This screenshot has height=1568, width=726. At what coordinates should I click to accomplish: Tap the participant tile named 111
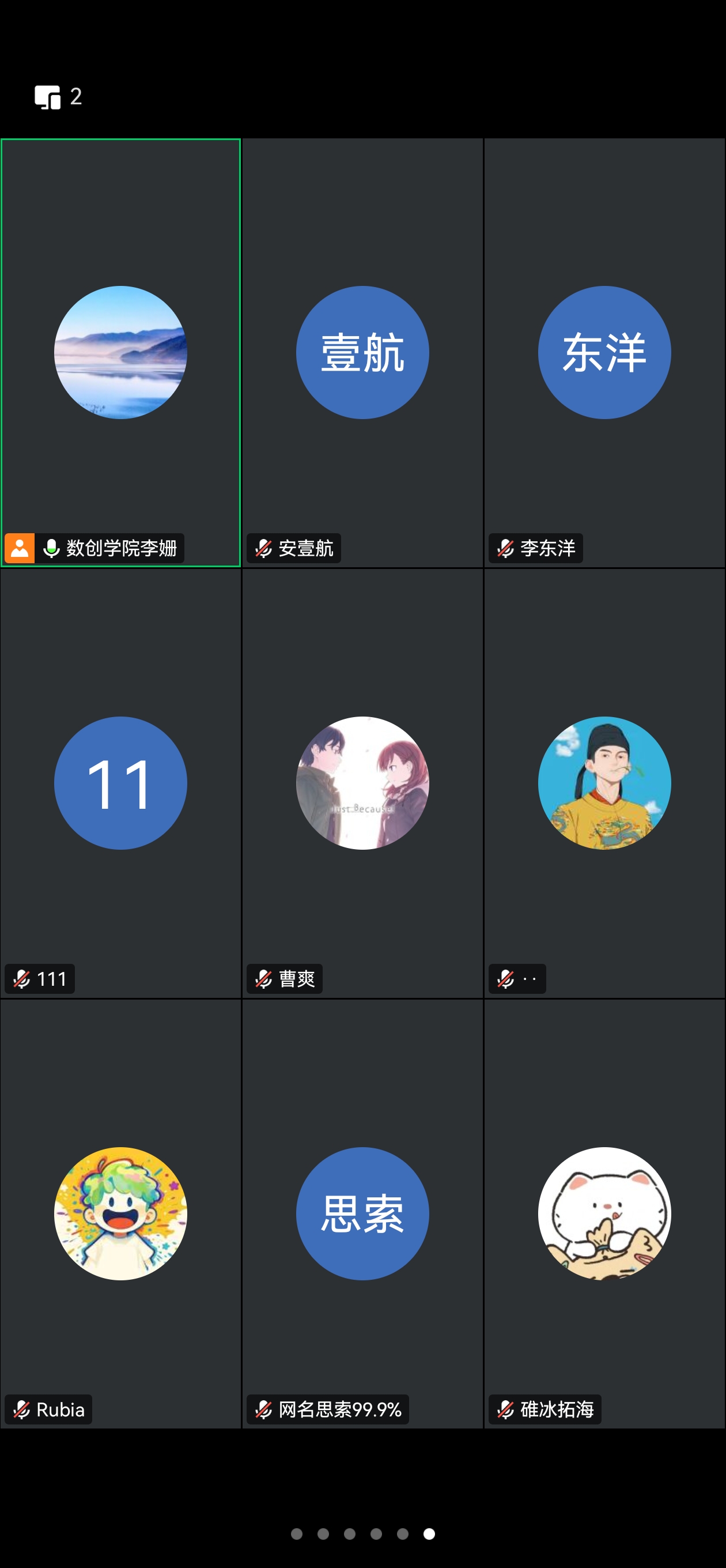point(120,783)
